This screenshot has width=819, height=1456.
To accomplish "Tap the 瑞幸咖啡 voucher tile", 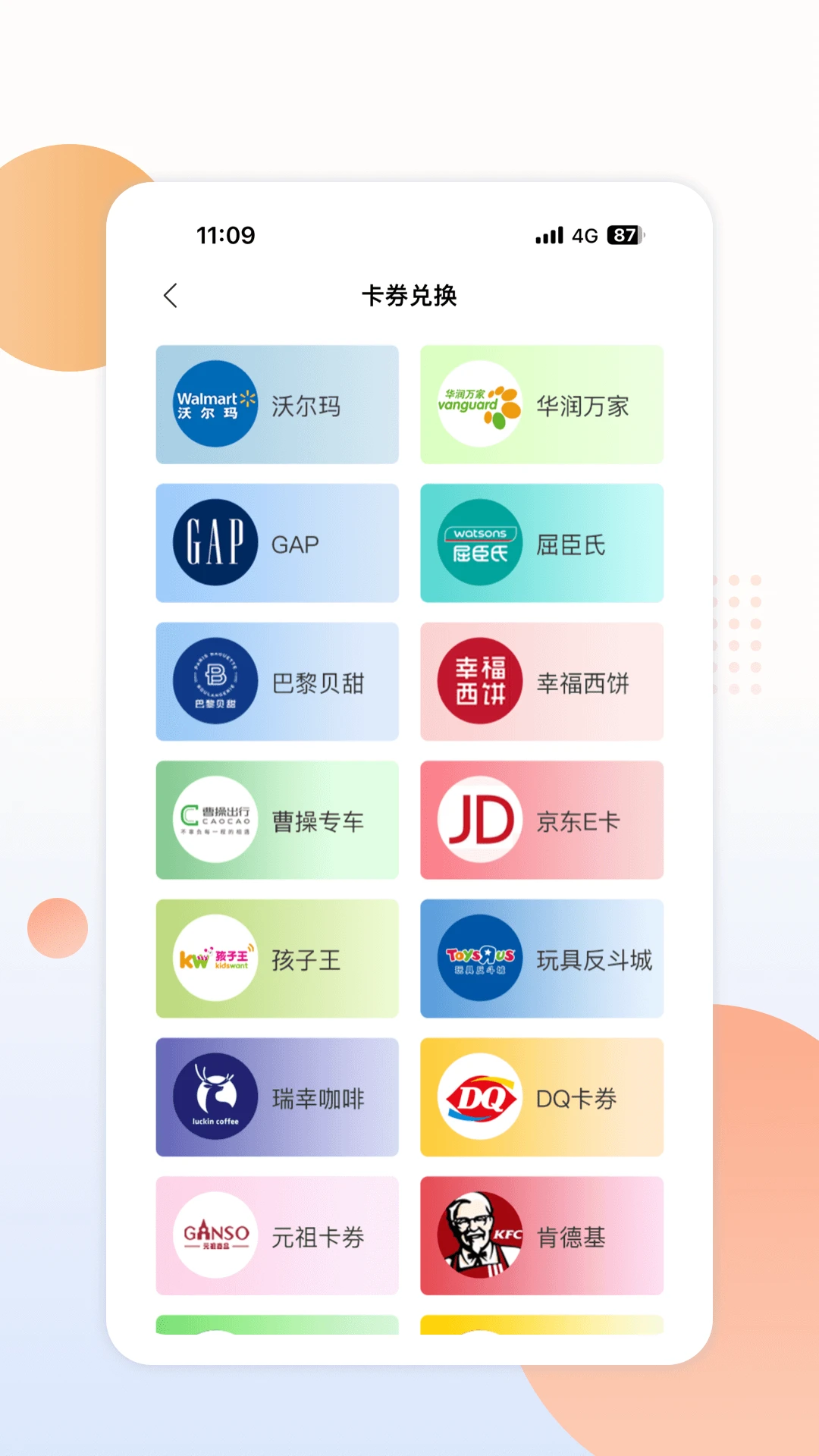I will tap(277, 1097).
